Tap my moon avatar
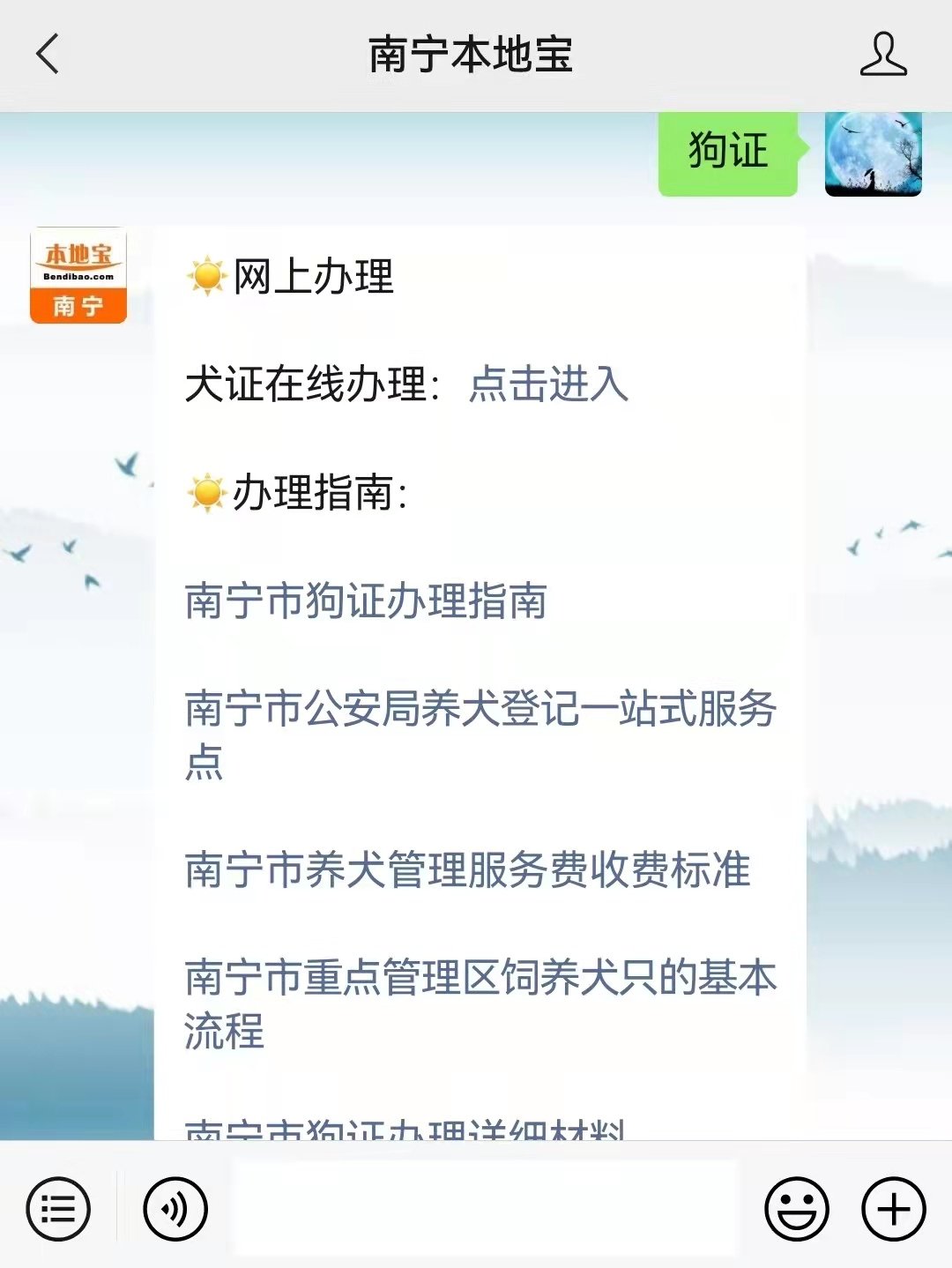 (x=873, y=153)
